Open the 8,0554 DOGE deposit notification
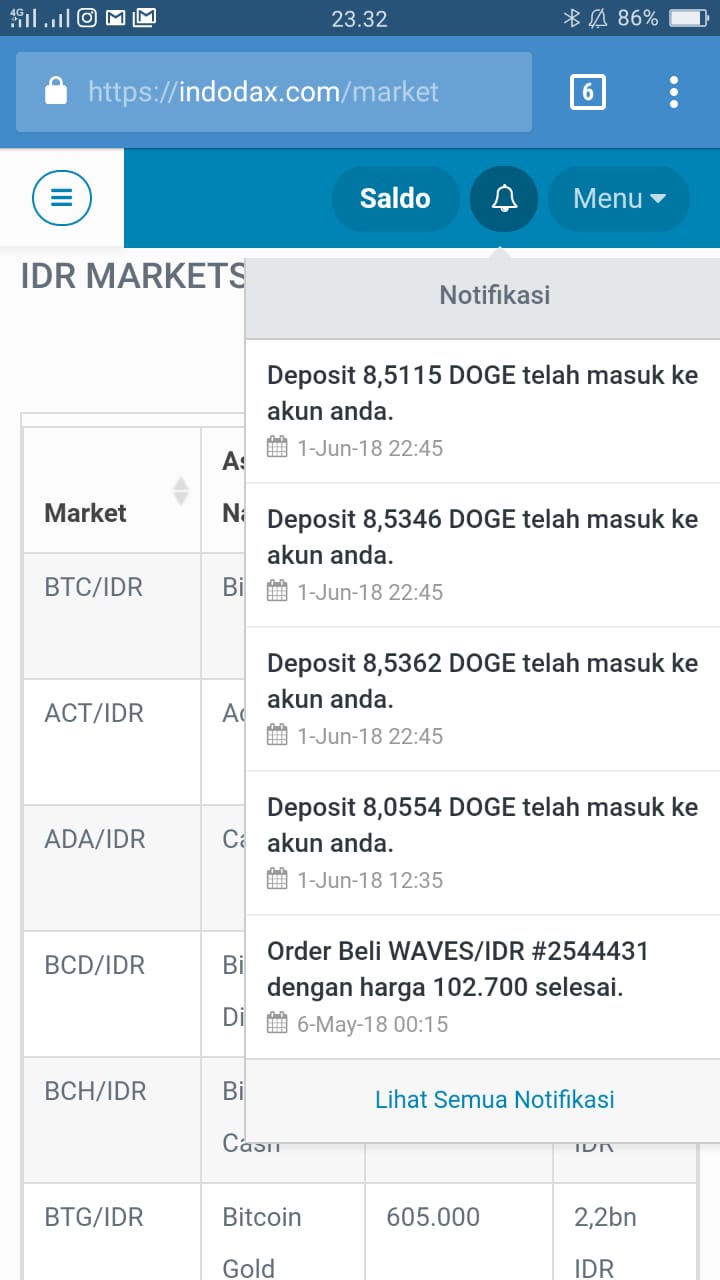This screenshot has width=720, height=1280. coord(482,842)
